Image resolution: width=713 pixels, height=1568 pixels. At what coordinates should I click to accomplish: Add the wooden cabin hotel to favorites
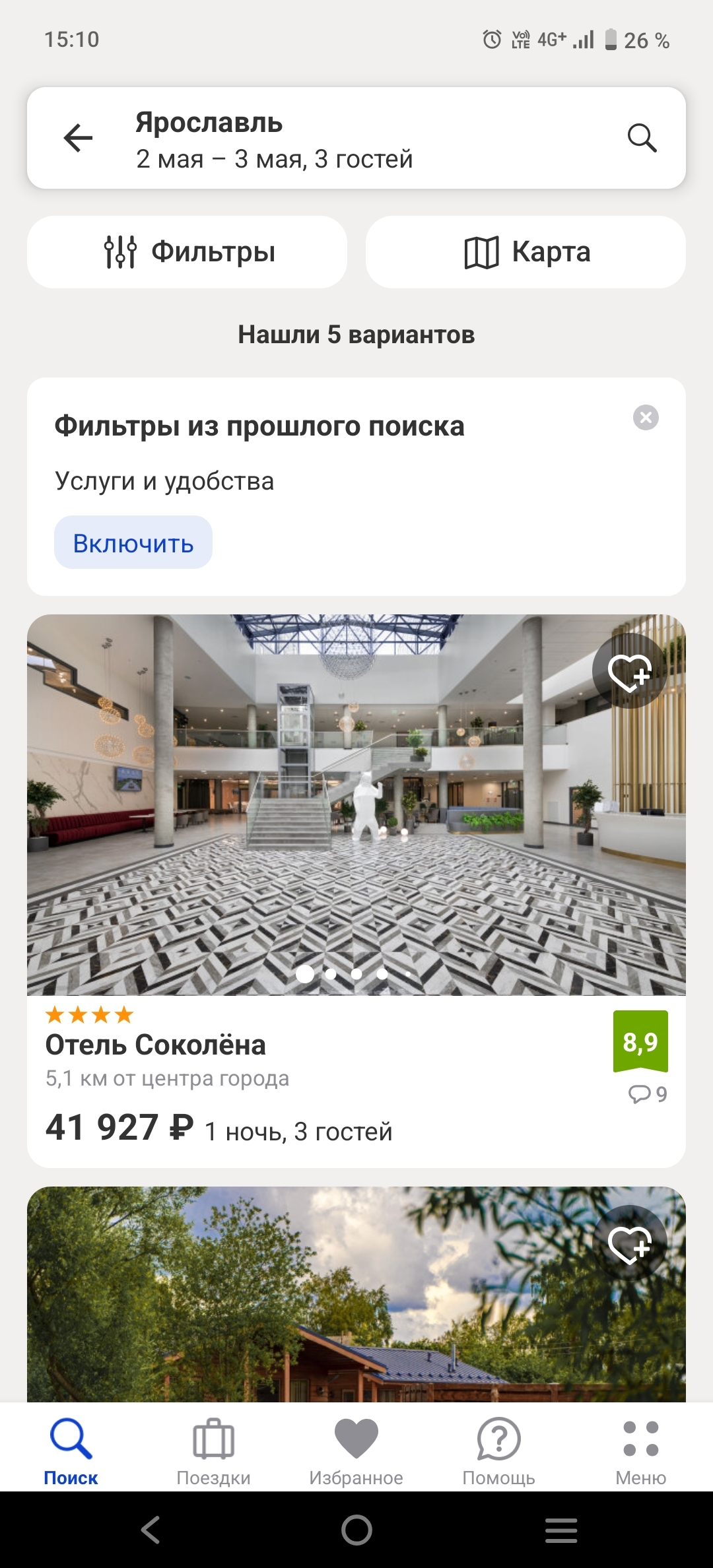(629, 1244)
